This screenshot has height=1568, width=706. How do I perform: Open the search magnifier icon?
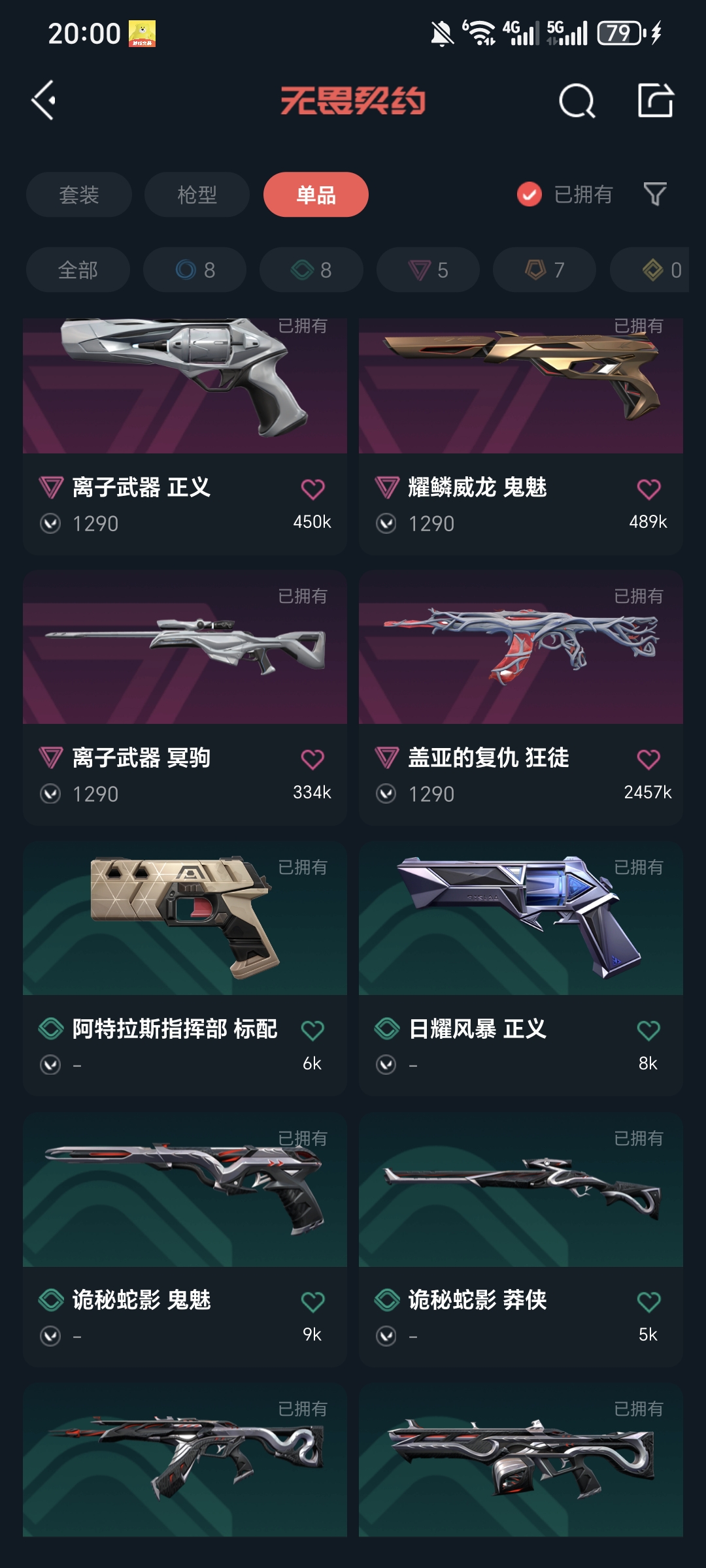click(x=577, y=101)
